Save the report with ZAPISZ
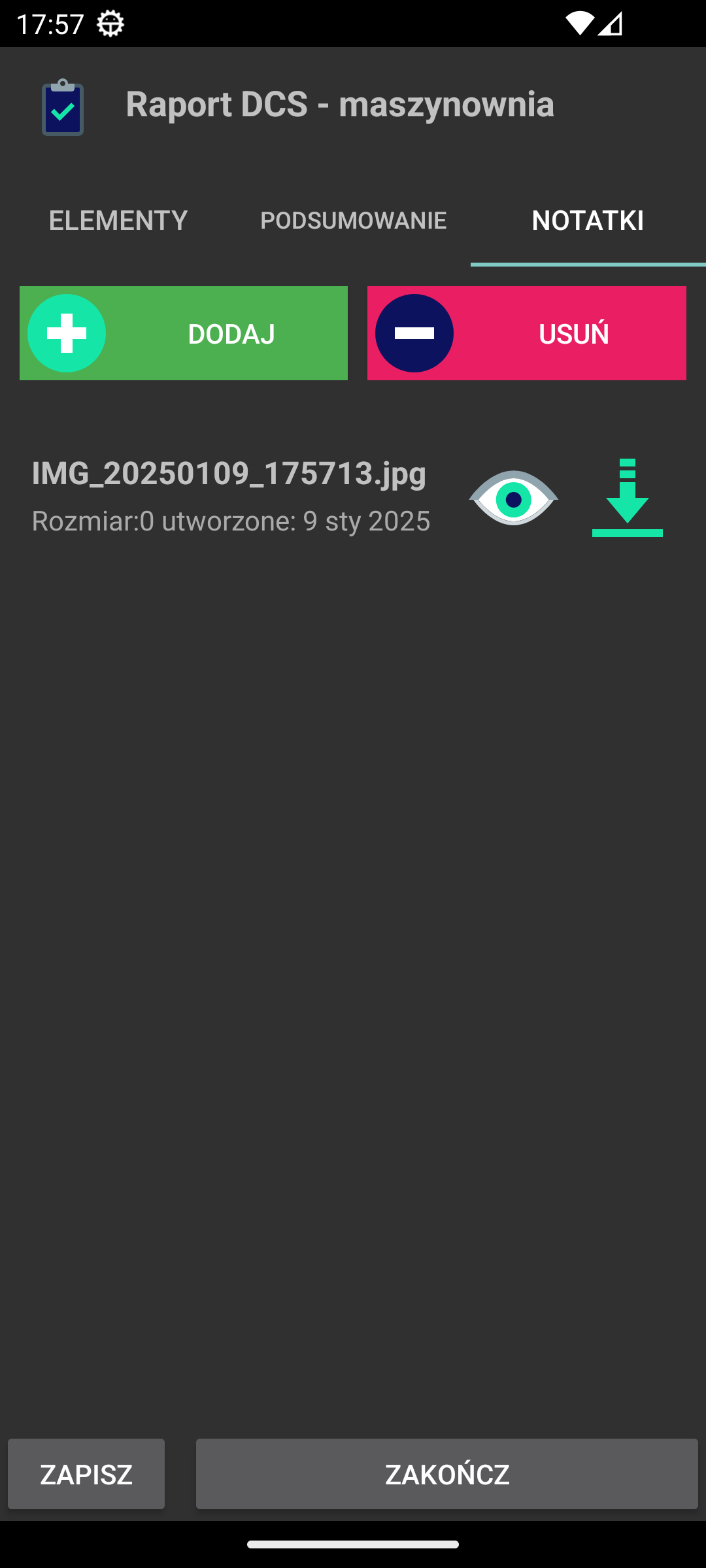Image resolution: width=706 pixels, height=1568 pixels. 86,1474
